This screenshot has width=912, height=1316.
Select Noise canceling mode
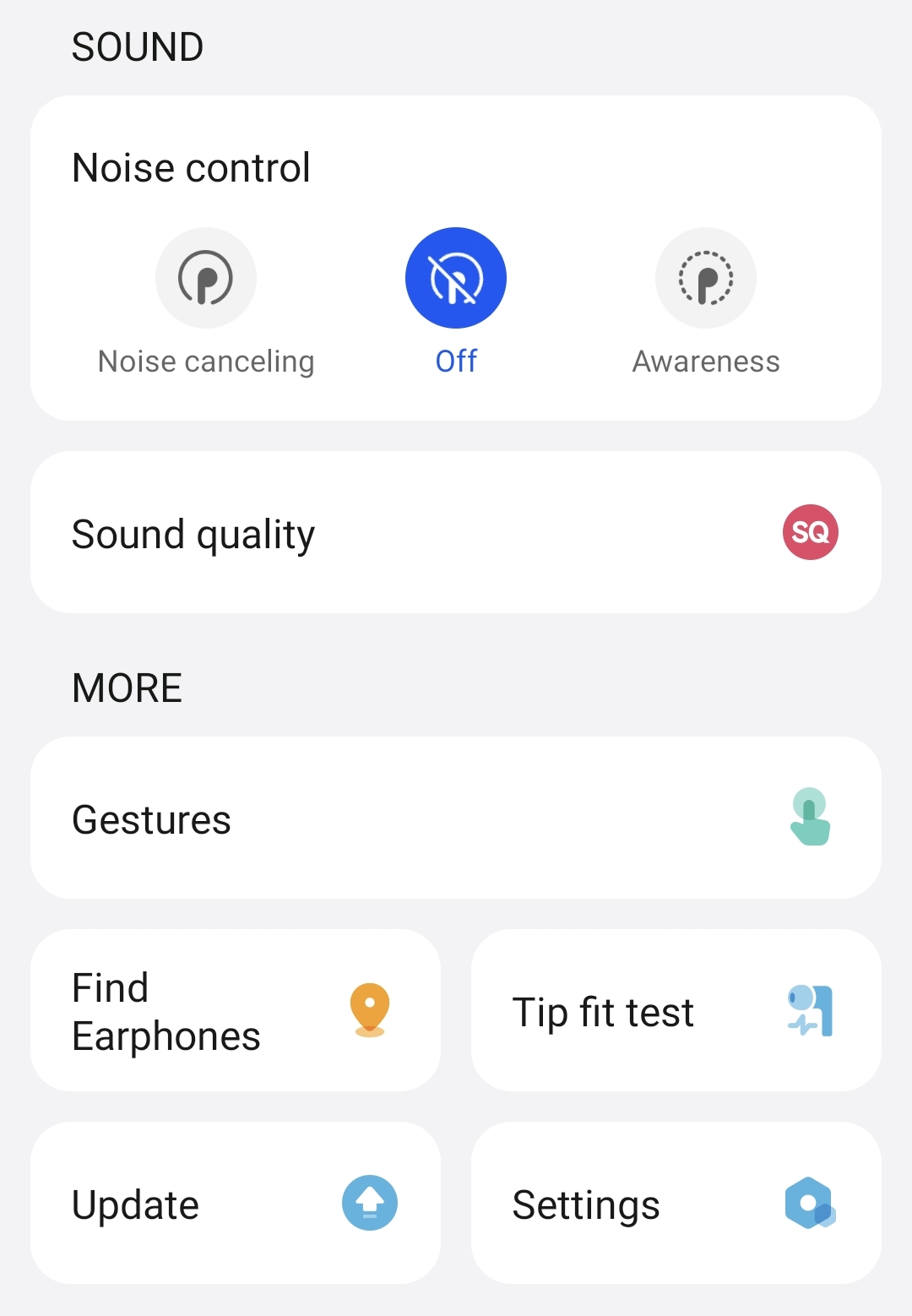pyautogui.click(x=205, y=279)
